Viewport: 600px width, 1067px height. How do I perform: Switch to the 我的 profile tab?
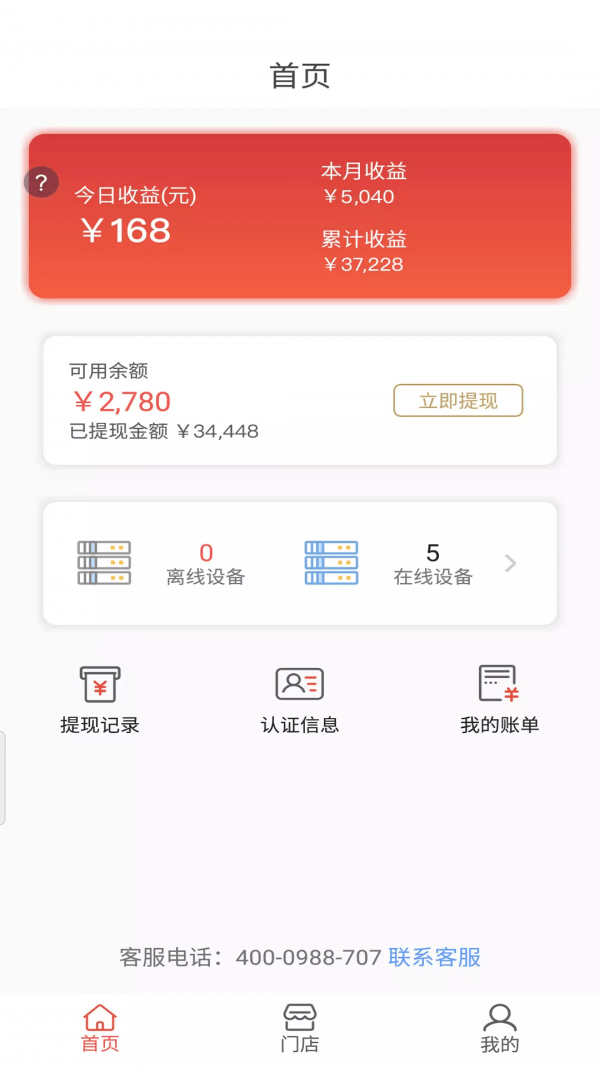499,1028
